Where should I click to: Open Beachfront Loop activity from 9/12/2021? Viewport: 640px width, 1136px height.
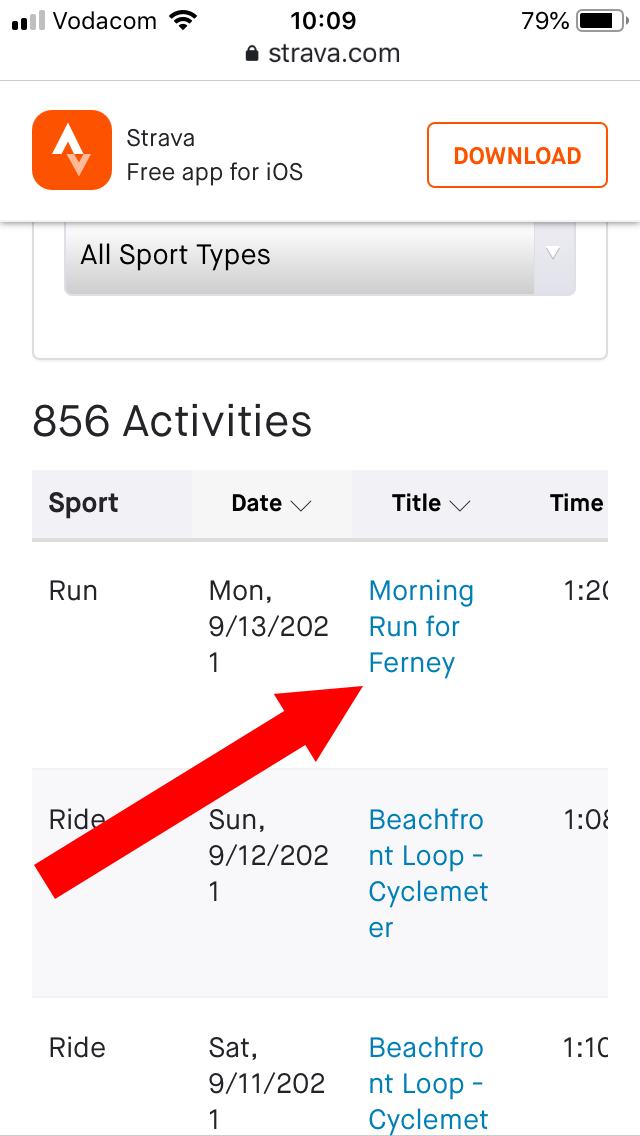click(x=428, y=874)
